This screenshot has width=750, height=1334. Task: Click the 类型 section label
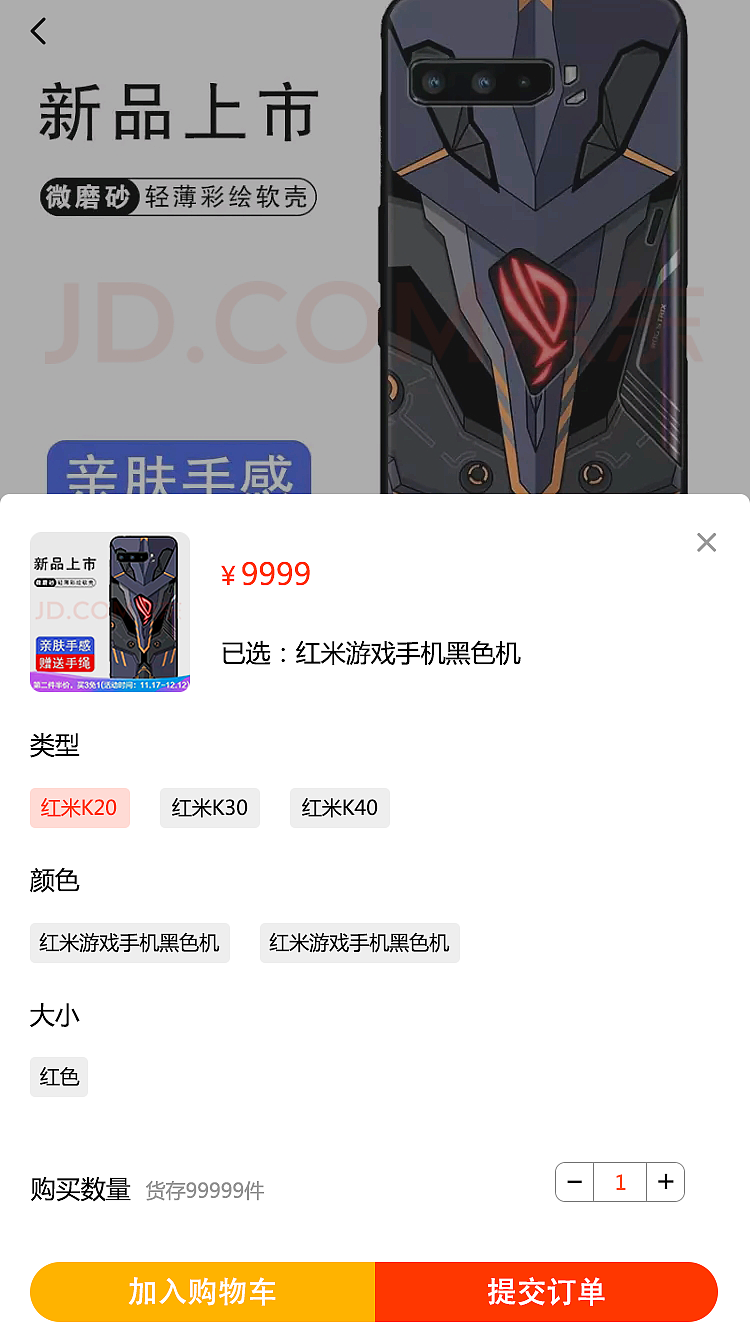(55, 746)
